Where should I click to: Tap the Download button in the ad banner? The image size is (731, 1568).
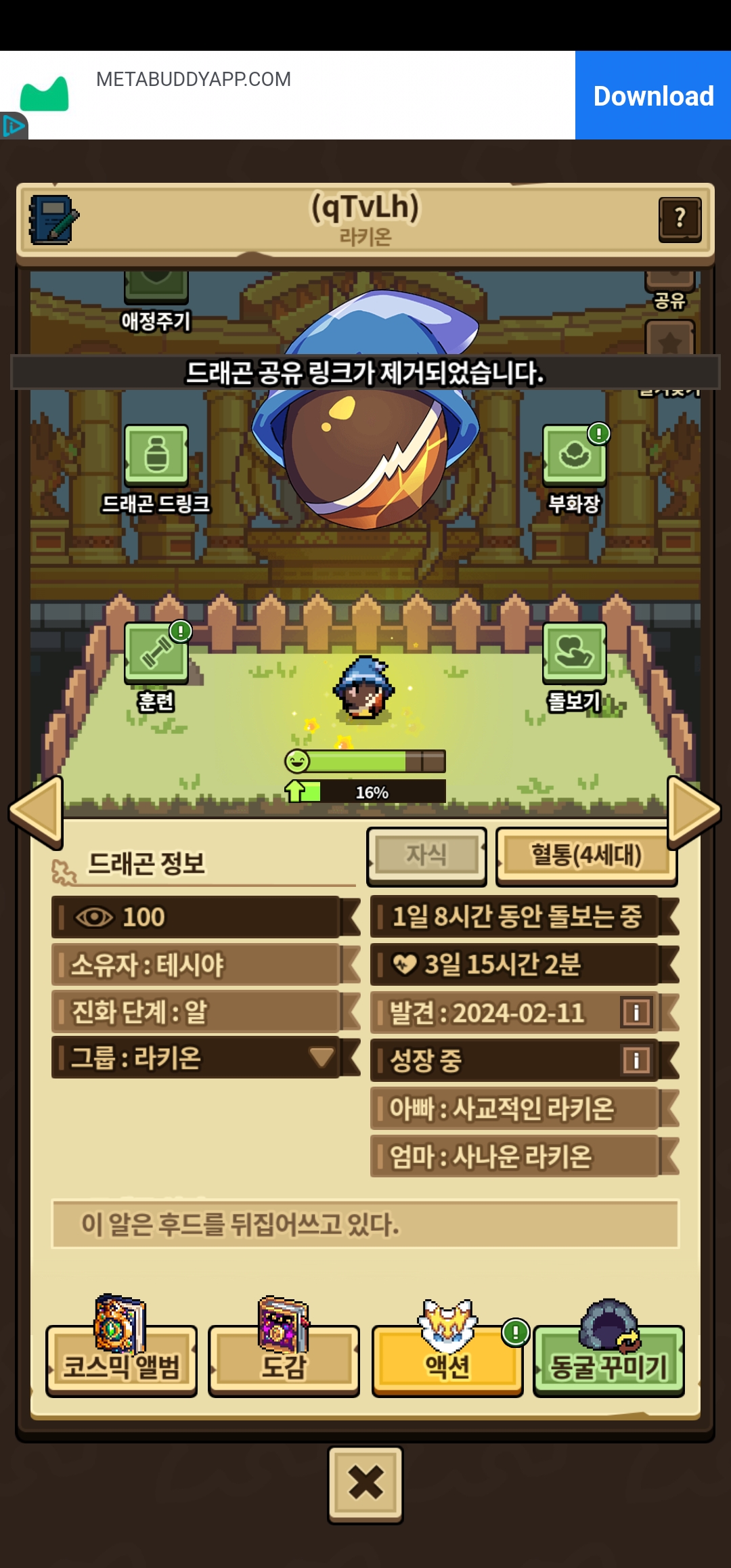point(652,95)
